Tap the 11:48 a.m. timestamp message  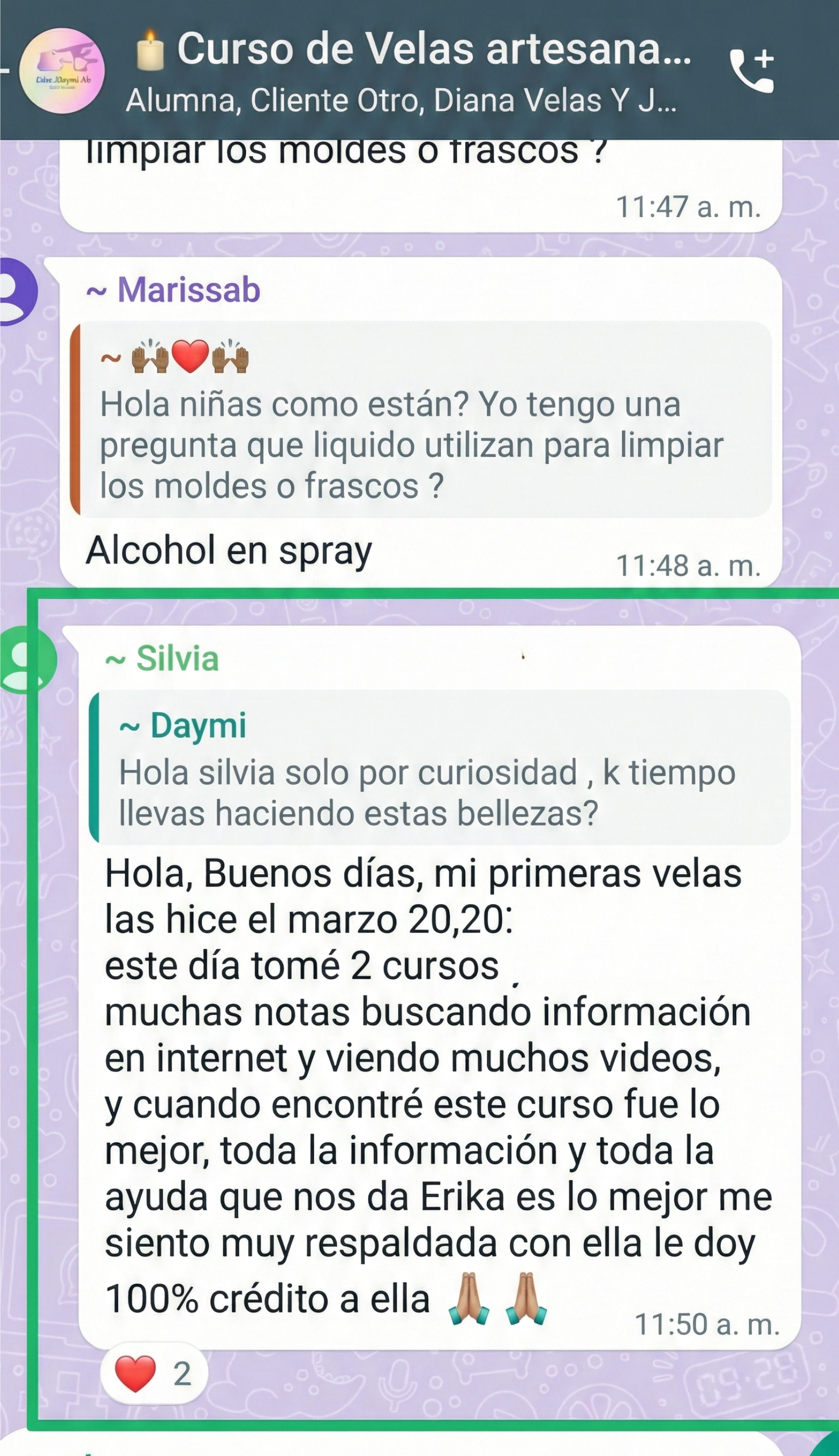[689, 565]
